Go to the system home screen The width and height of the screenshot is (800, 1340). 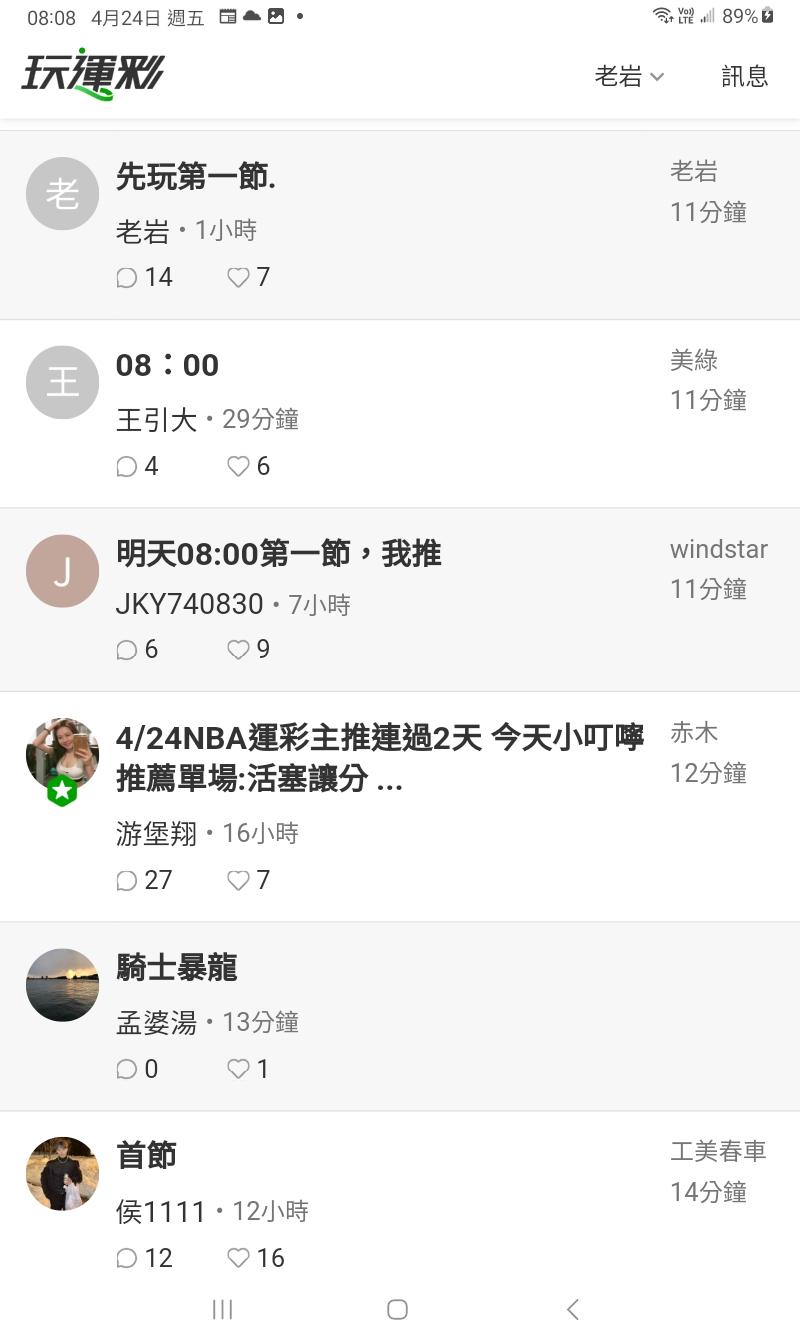397,1309
